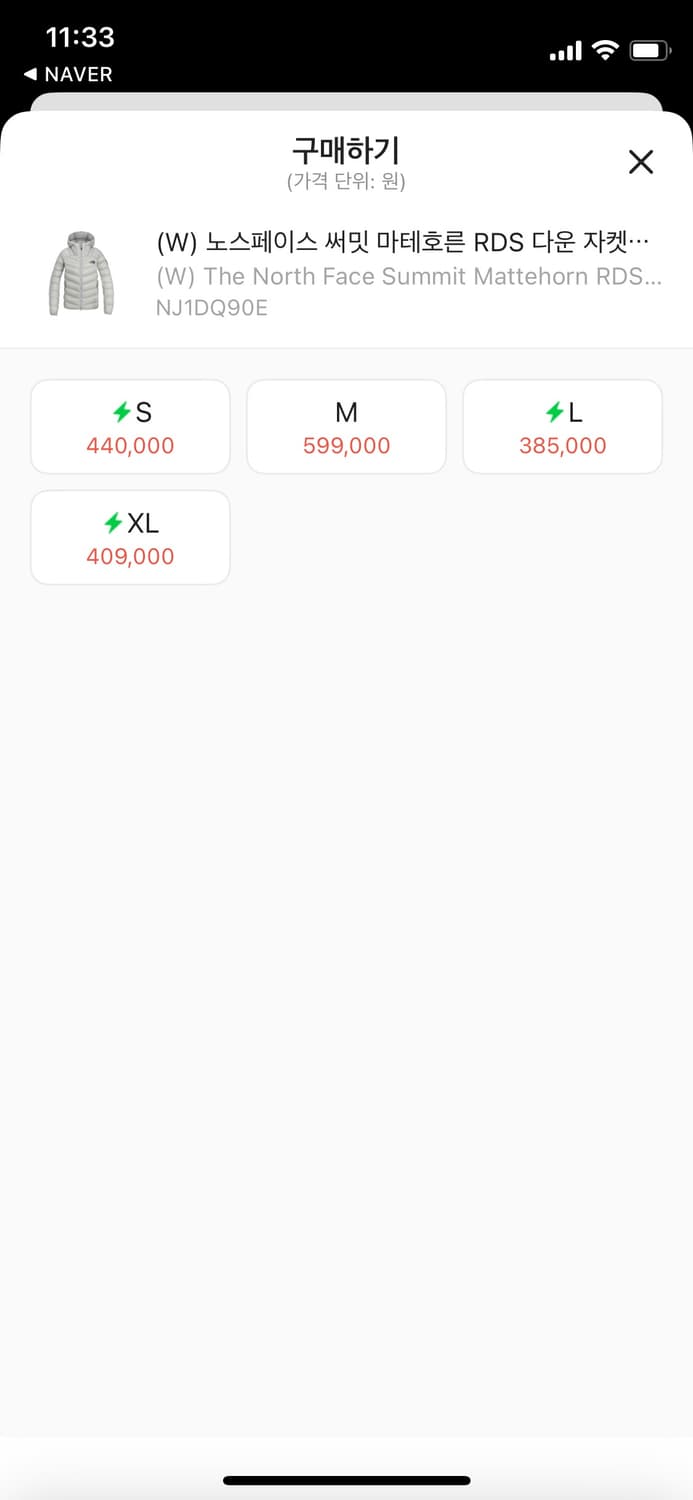Select the XL size option
The height and width of the screenshot is (1500, 693).
[x=130, y=538]
